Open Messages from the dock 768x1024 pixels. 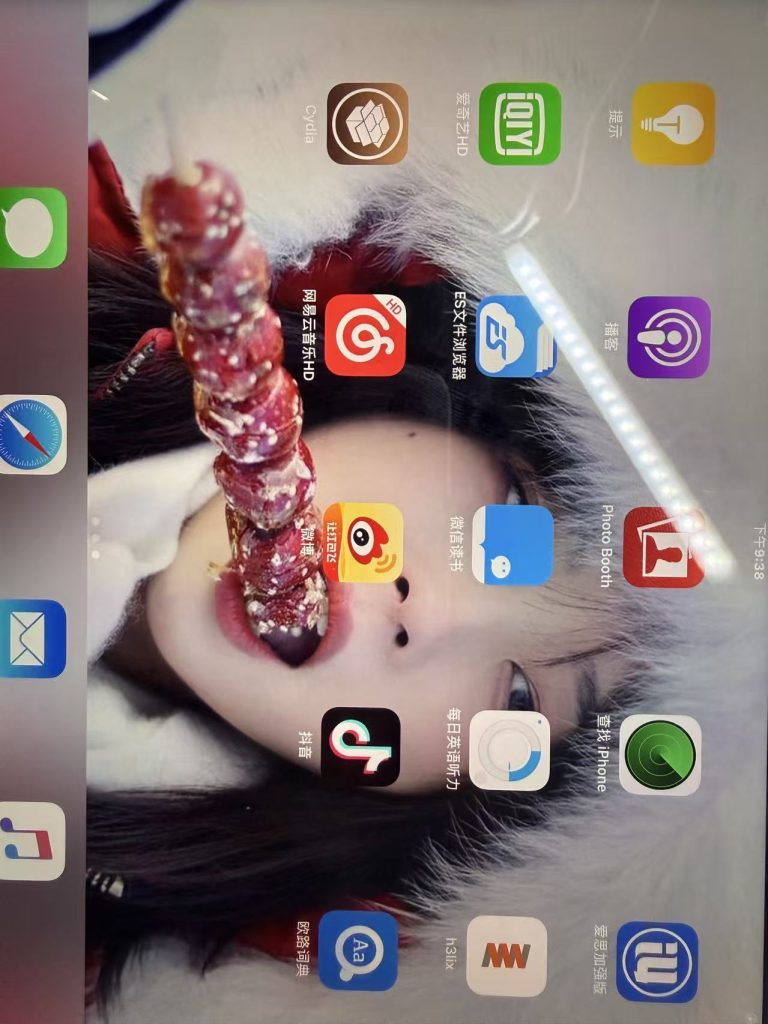point(32,228)
